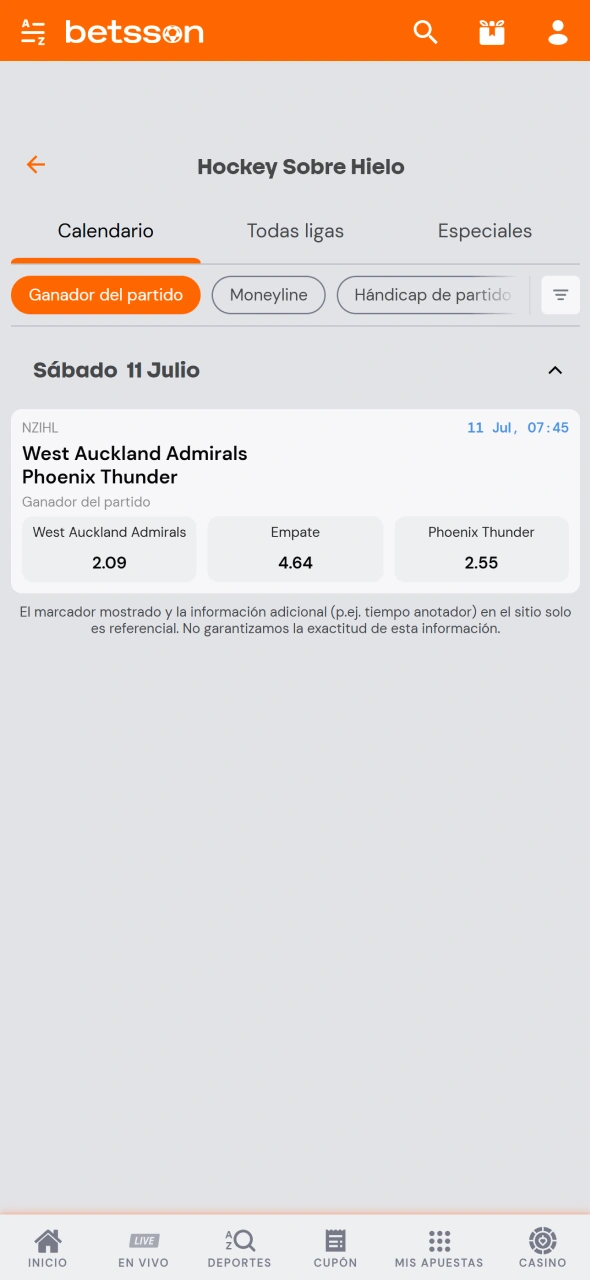Choose the Hándicap de partido chip

pos(432,295)
